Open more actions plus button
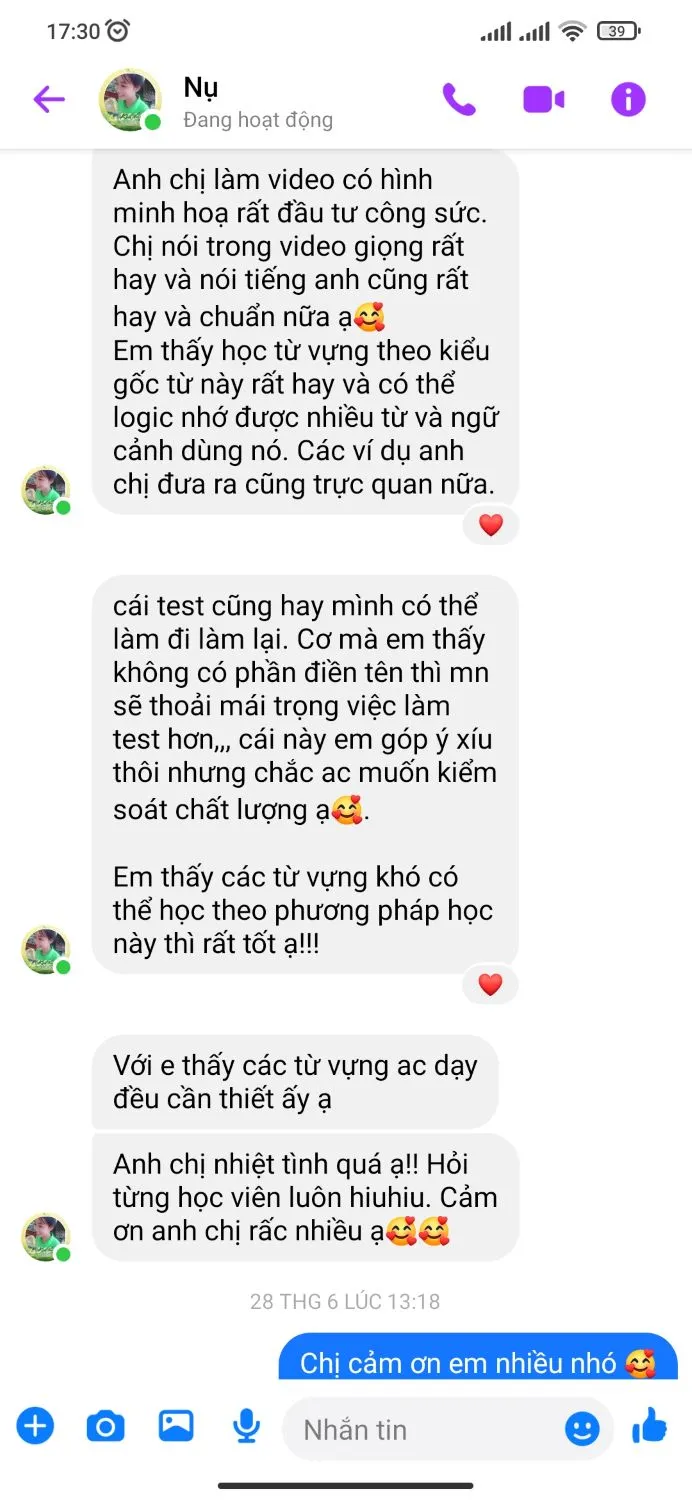 click(x=35, y=1425)
